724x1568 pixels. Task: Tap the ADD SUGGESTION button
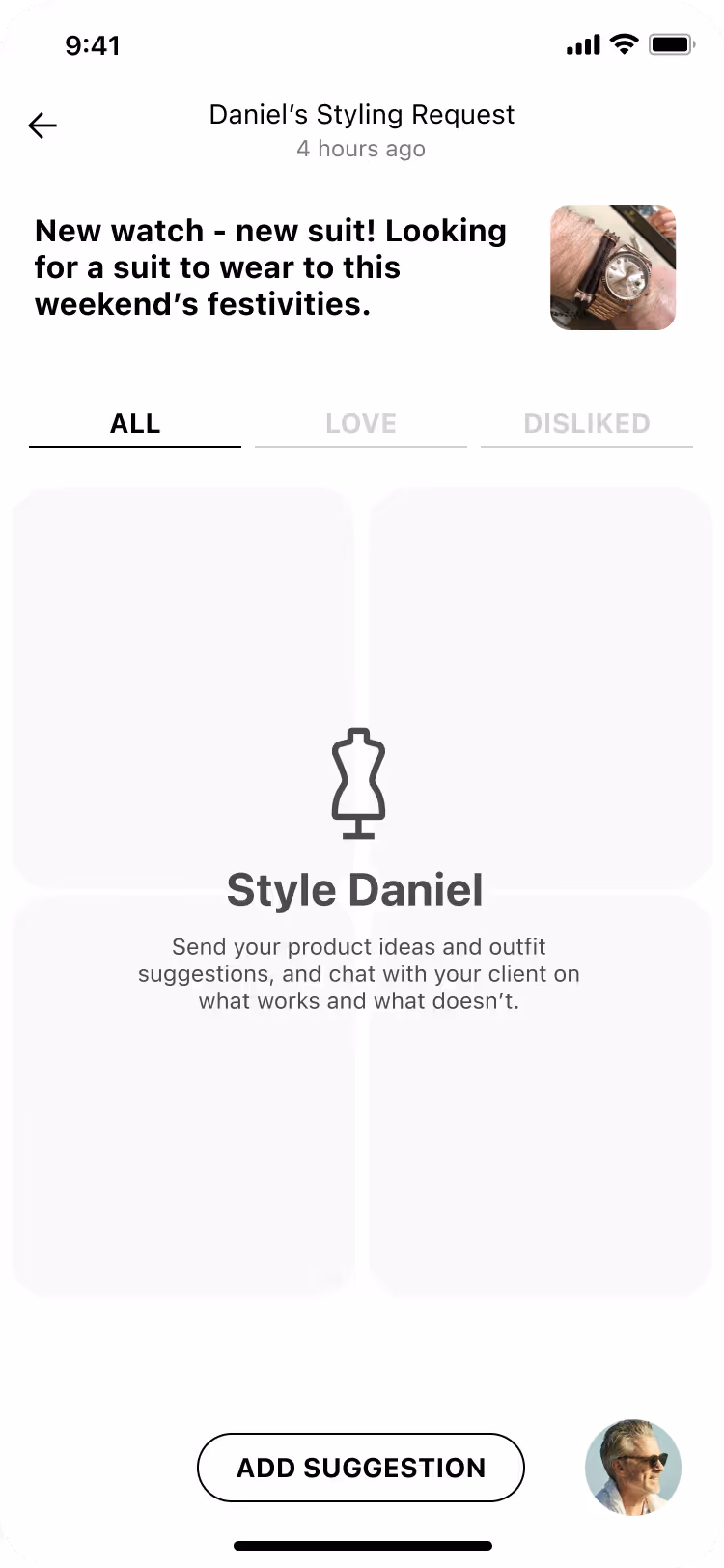click(361, 1468)
